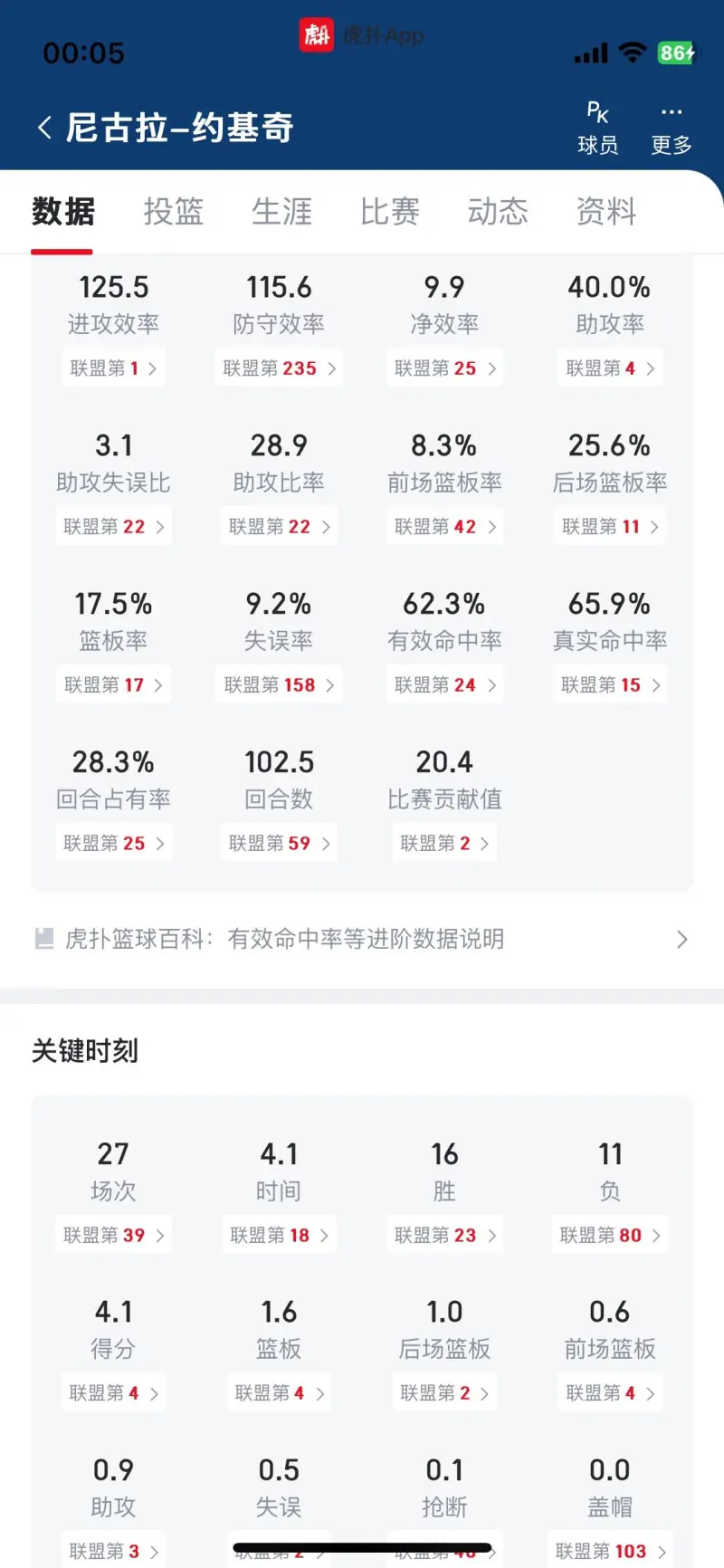
Task: Open the 更多 overflow menu
Action: (x=671, y=129)
